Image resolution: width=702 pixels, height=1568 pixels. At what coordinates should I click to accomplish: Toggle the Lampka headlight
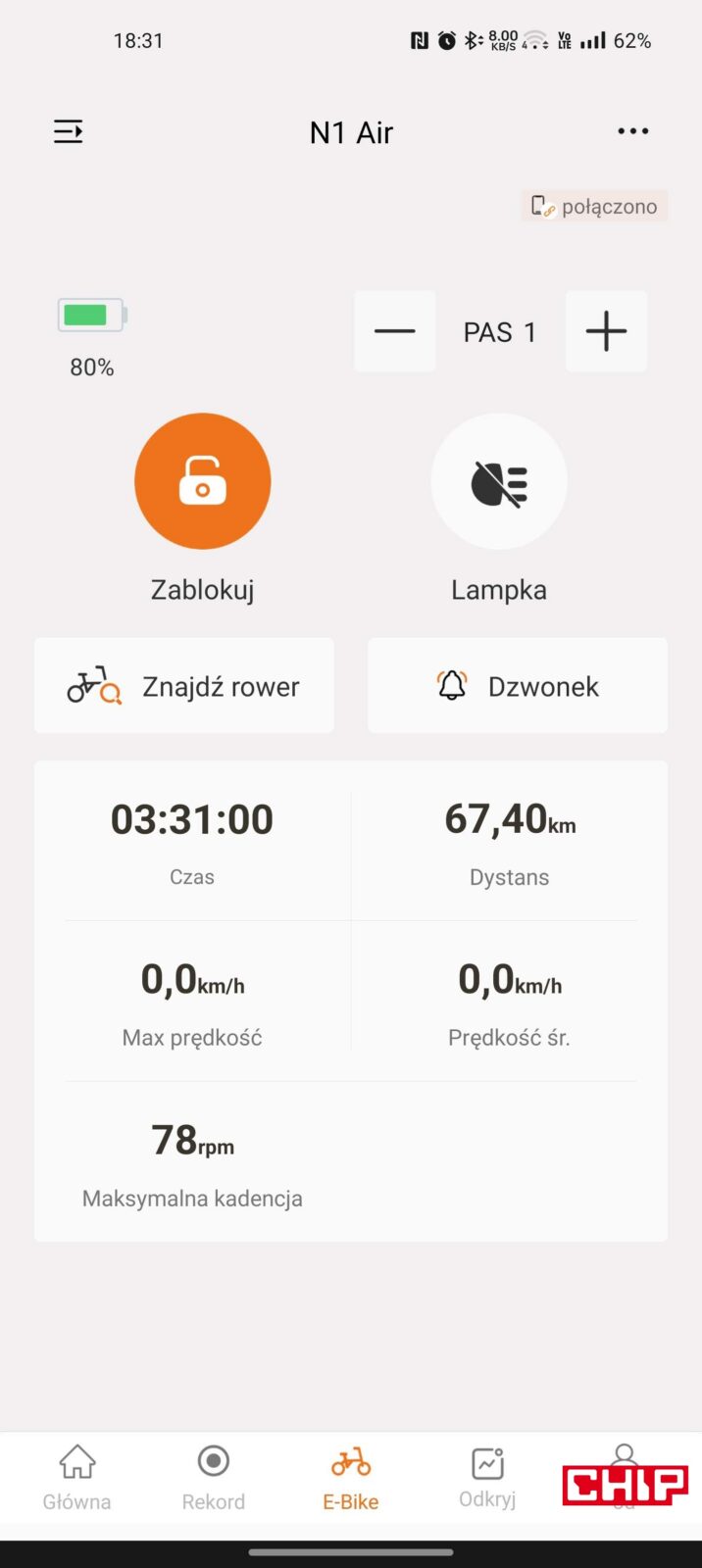pos(499,481)
